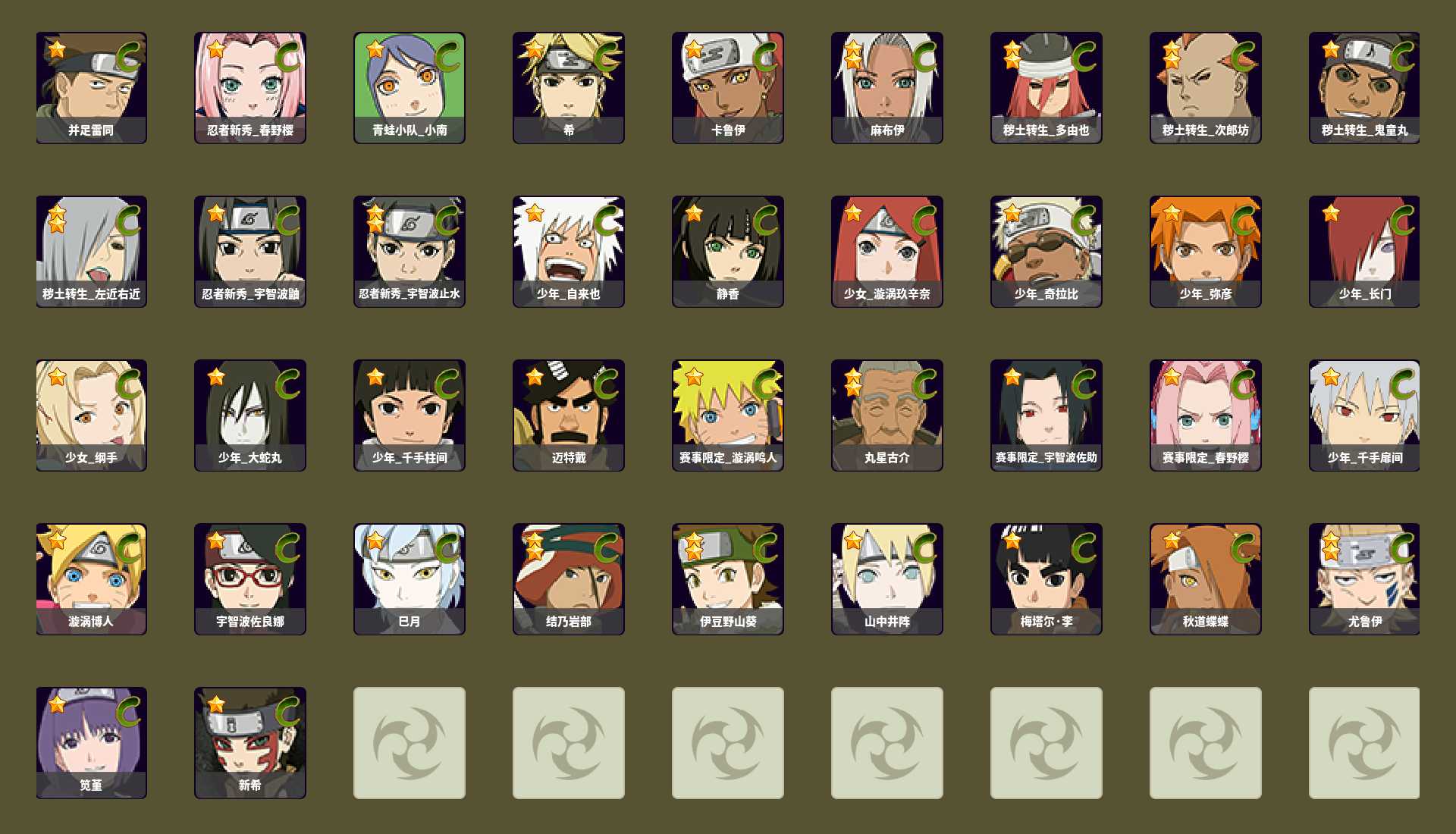Open the 秽土转生_鬼童丸 card

point(1364,87)
